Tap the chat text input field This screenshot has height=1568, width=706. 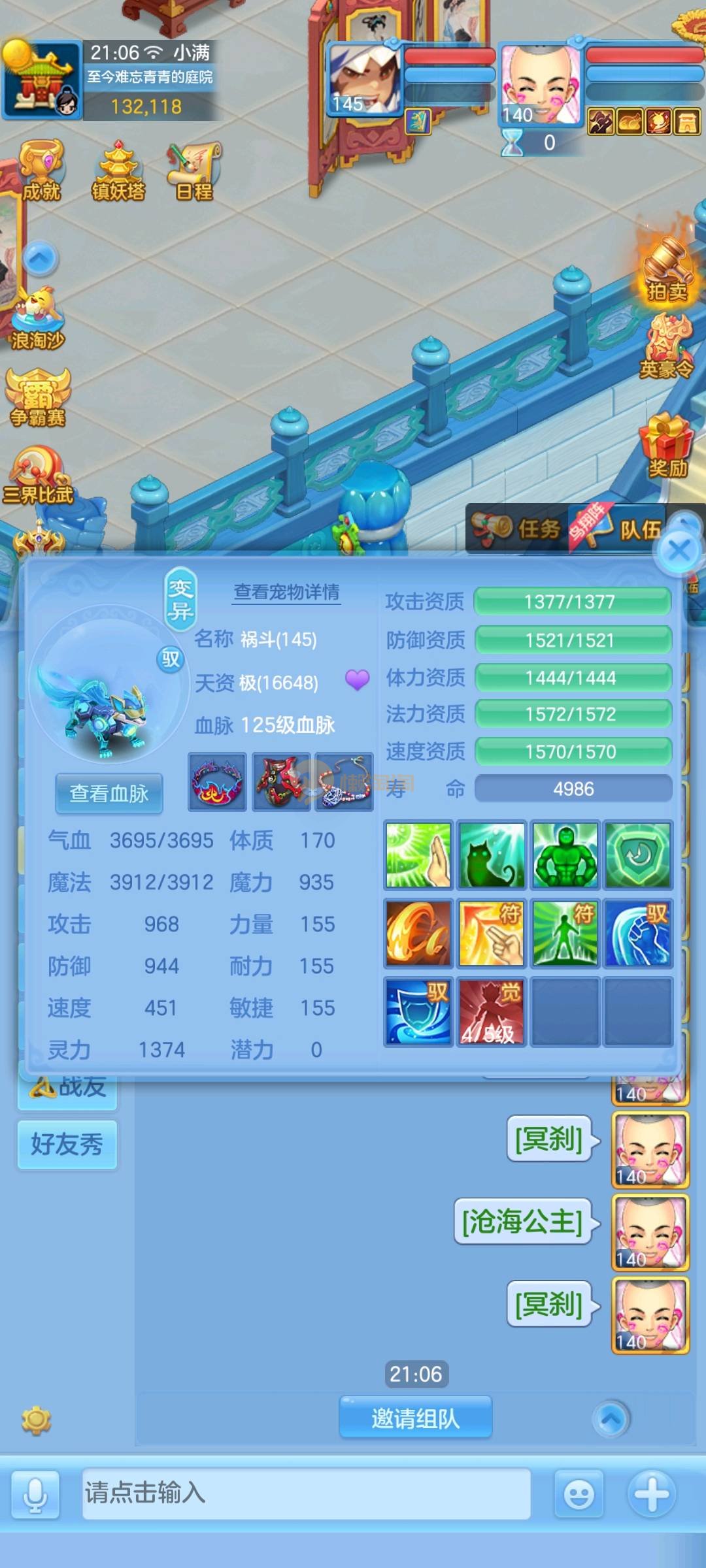point(306,1493)
